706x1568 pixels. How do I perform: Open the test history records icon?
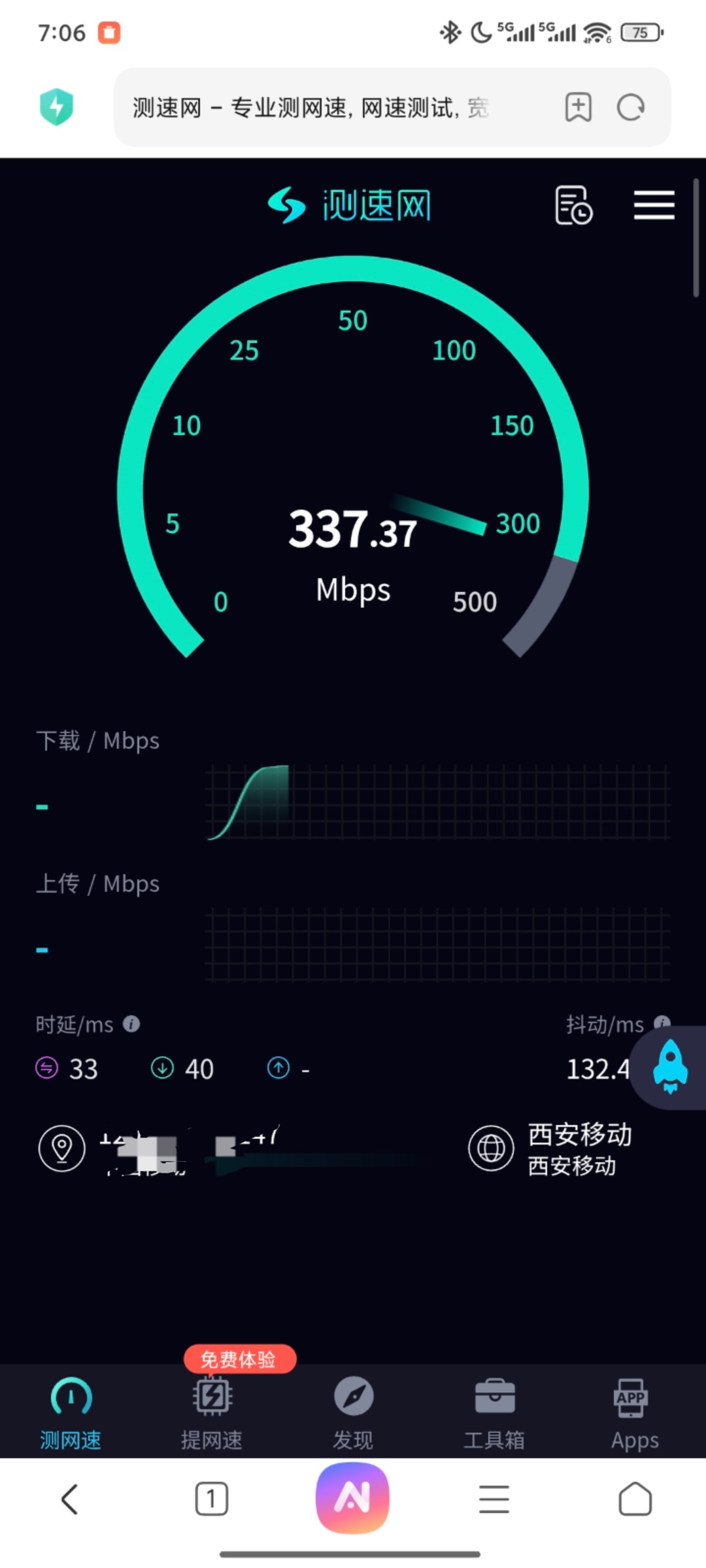point(573,205)
